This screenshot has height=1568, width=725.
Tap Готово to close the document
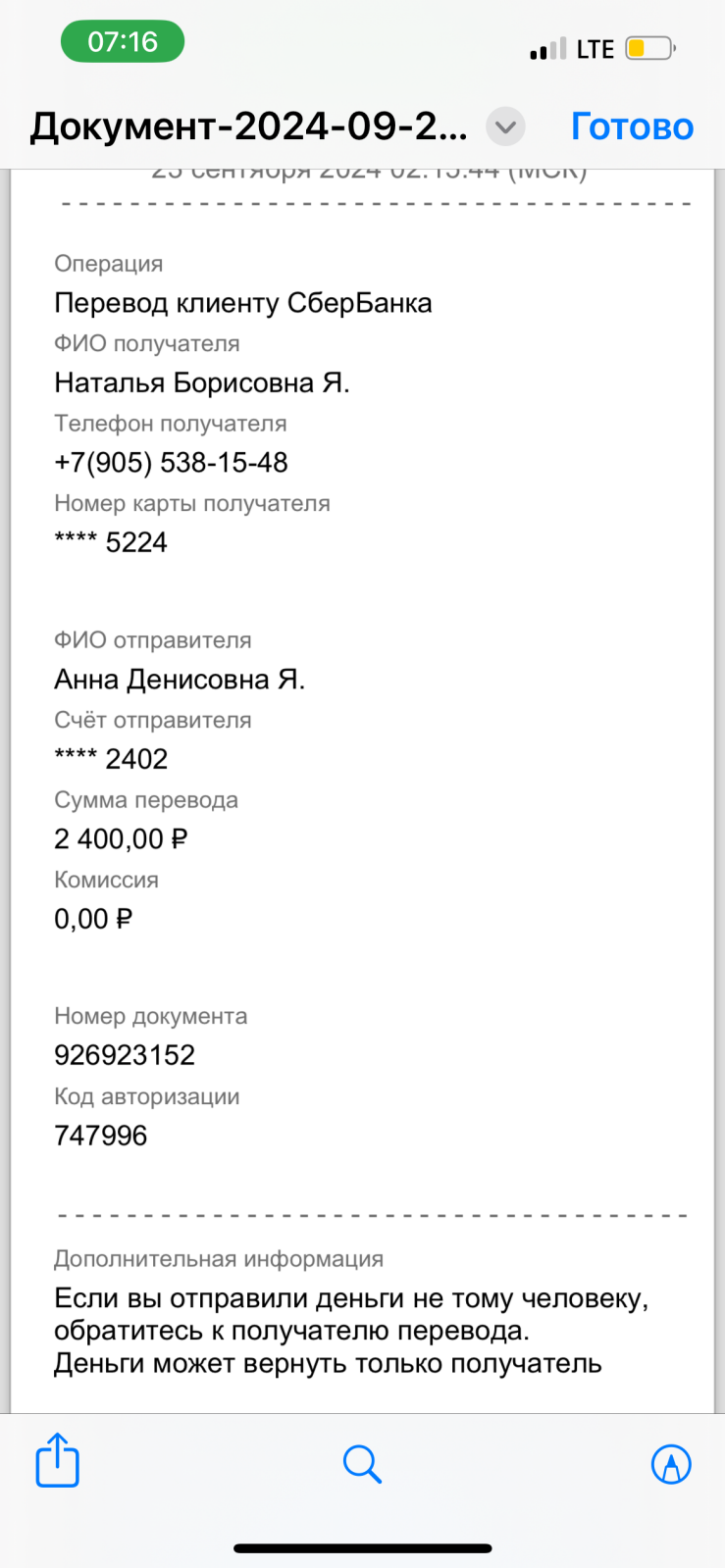632,126
